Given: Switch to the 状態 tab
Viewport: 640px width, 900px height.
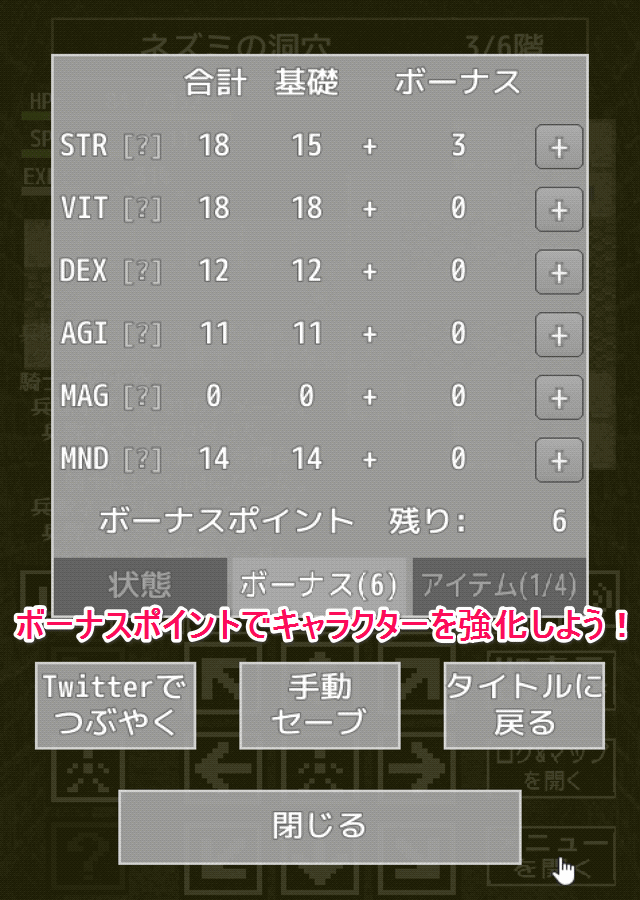Looking at the screenshot, I should coord(140,584).
